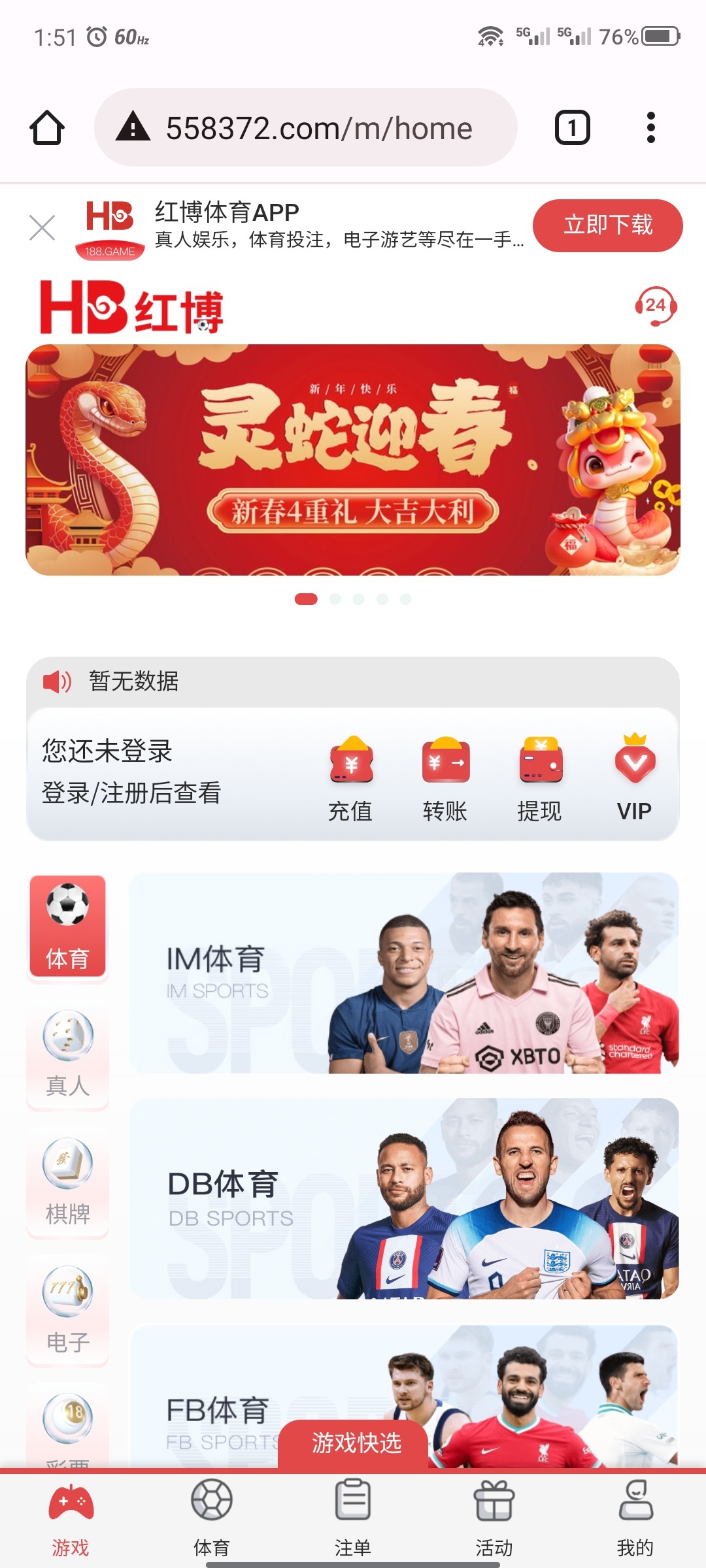Open the browser overflow menu
The width and height of the screenshot is (706, 1568).
point(650,127)
